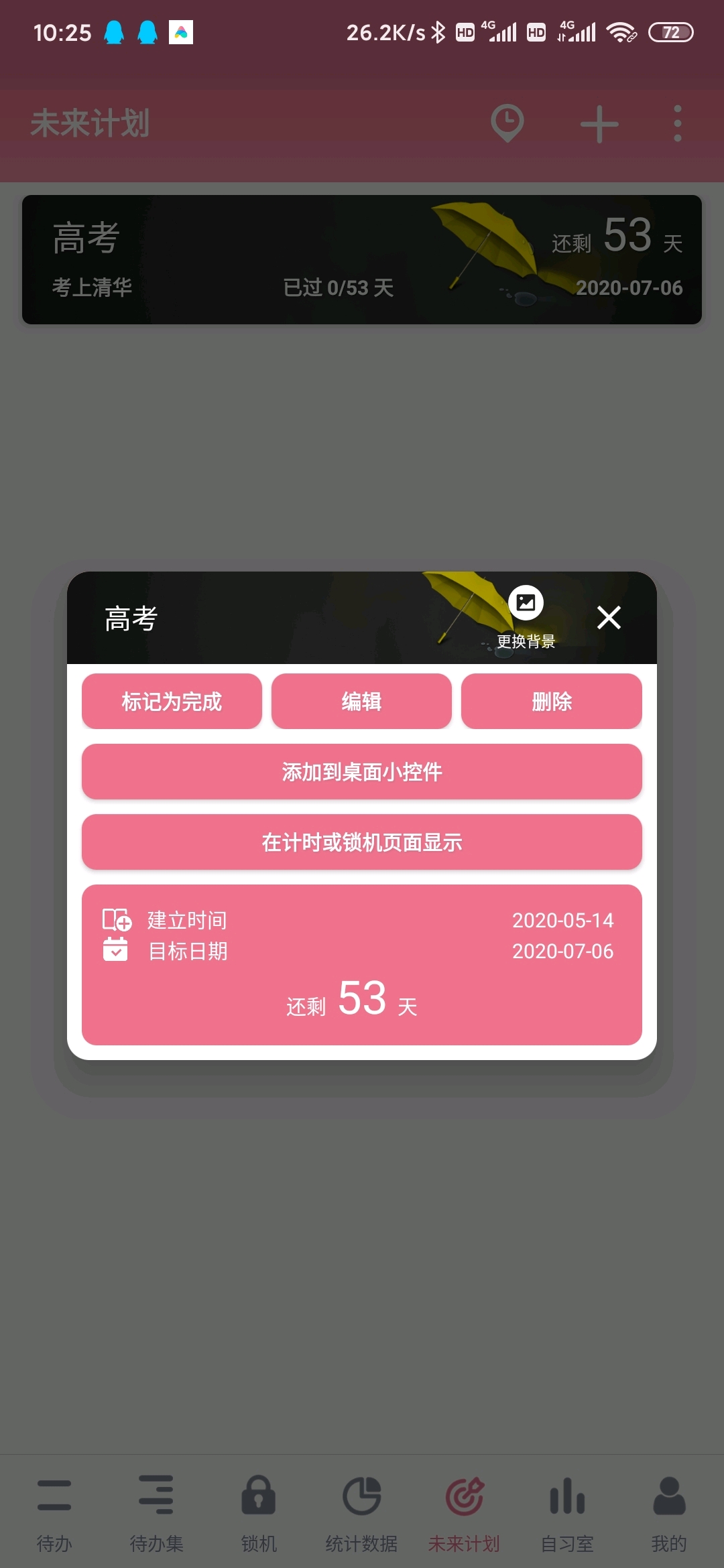Edit the 高考 plan via 编辑
The image size is (724, 1568).
361,702
